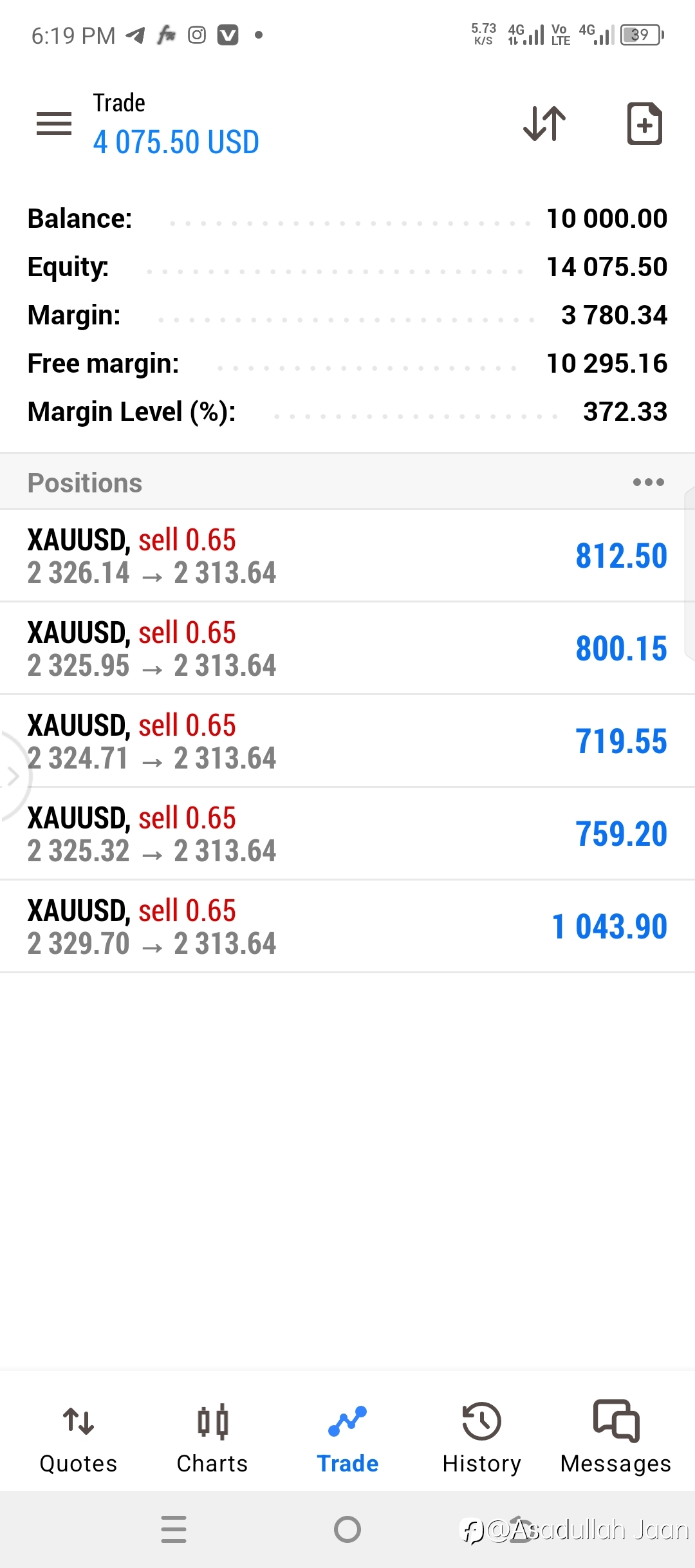
Task: Tap the sort arrows icon
Action: pos(544,124)
